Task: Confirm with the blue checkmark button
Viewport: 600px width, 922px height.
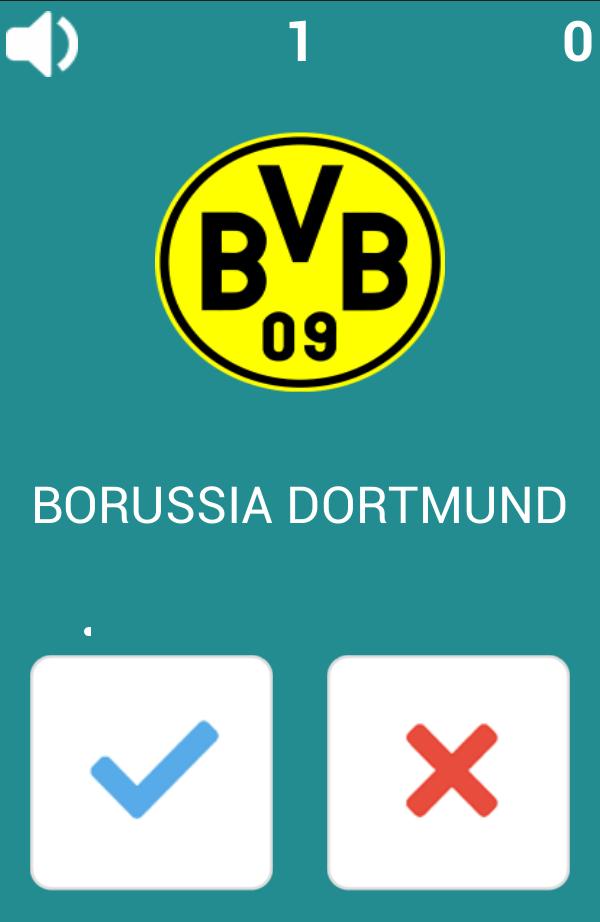Action: pyautogui.click(x=152, y=771)
